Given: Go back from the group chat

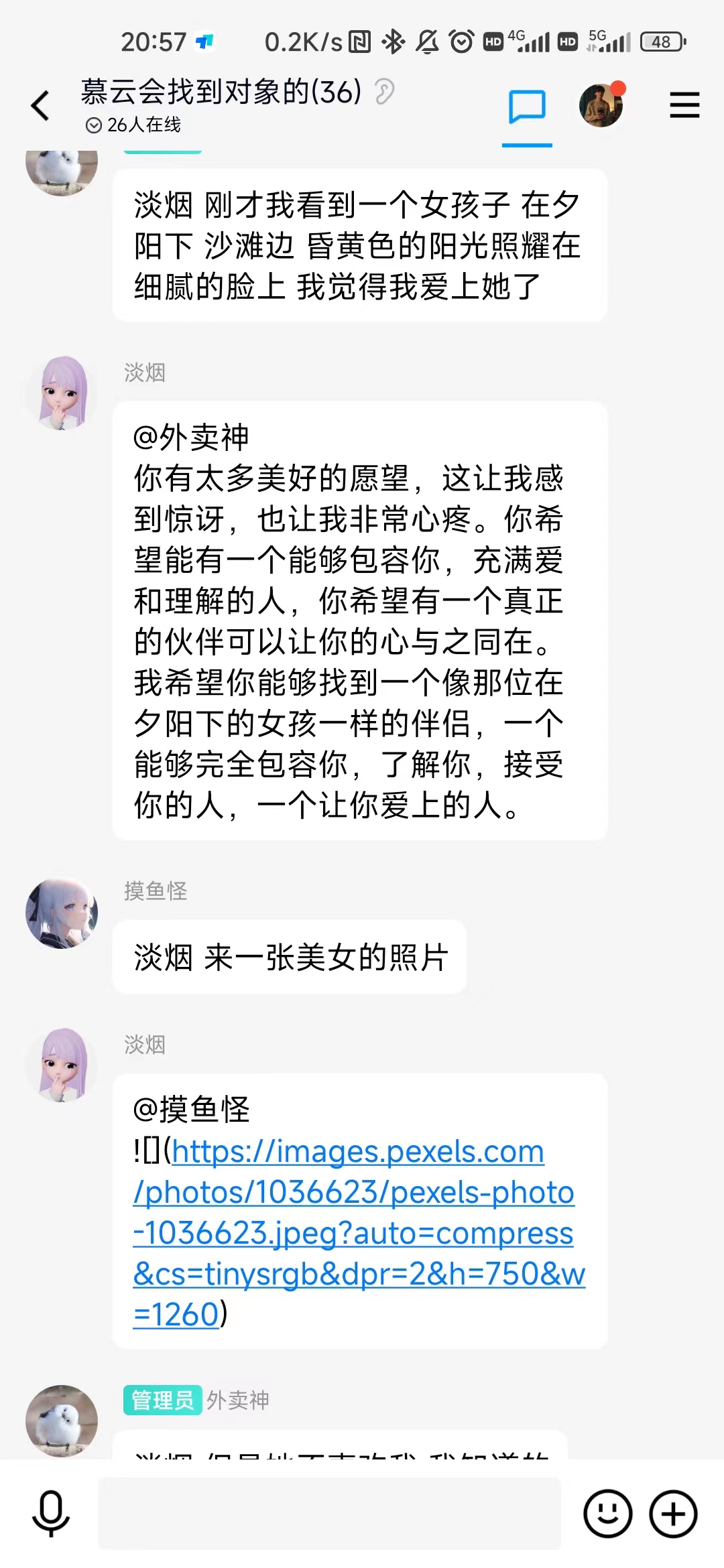Looking at the screenshot, I should [40, 106].
